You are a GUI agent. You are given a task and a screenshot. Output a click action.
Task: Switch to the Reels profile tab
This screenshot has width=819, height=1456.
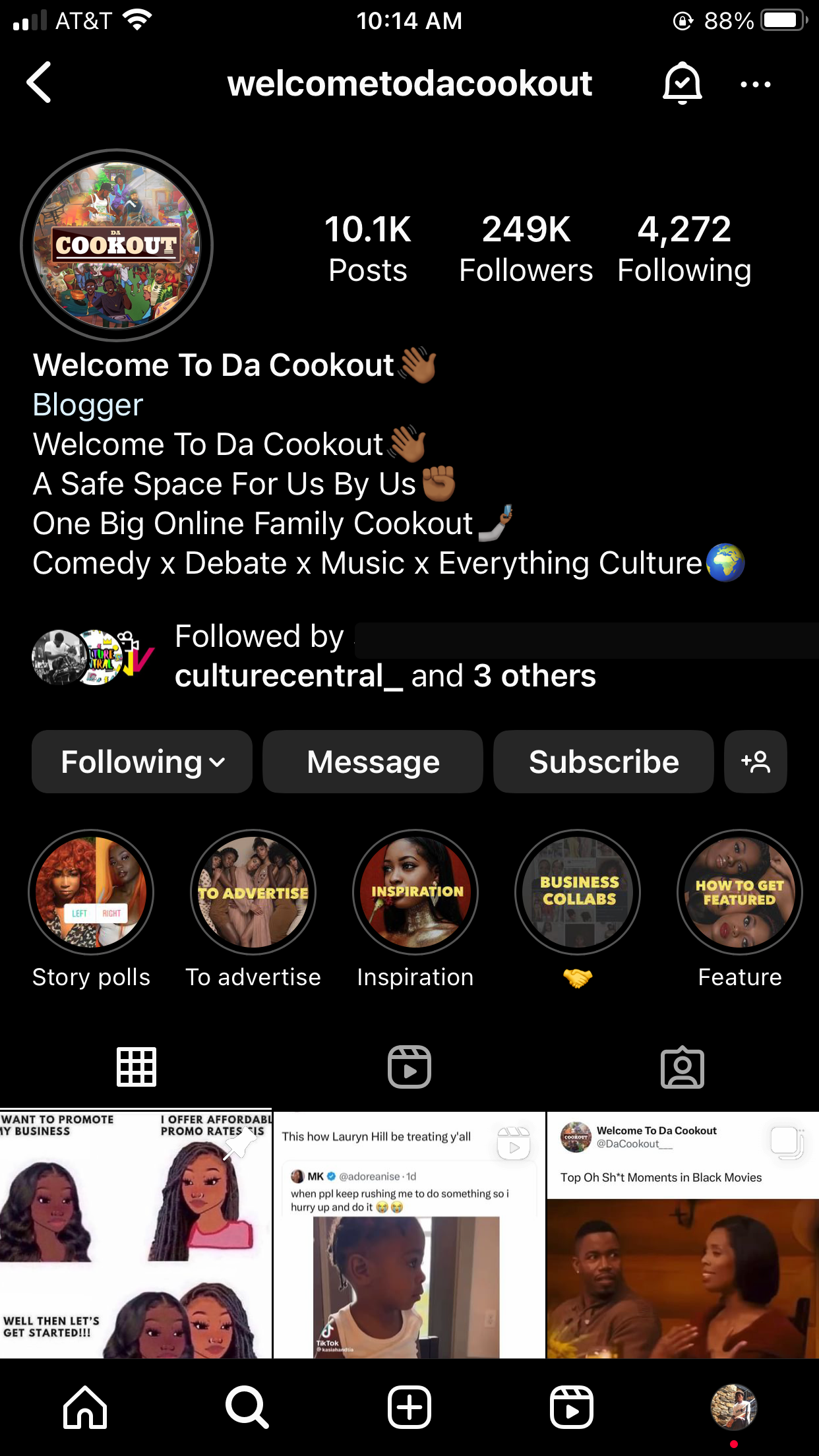pyautogui.click(x=409, y=1067)
